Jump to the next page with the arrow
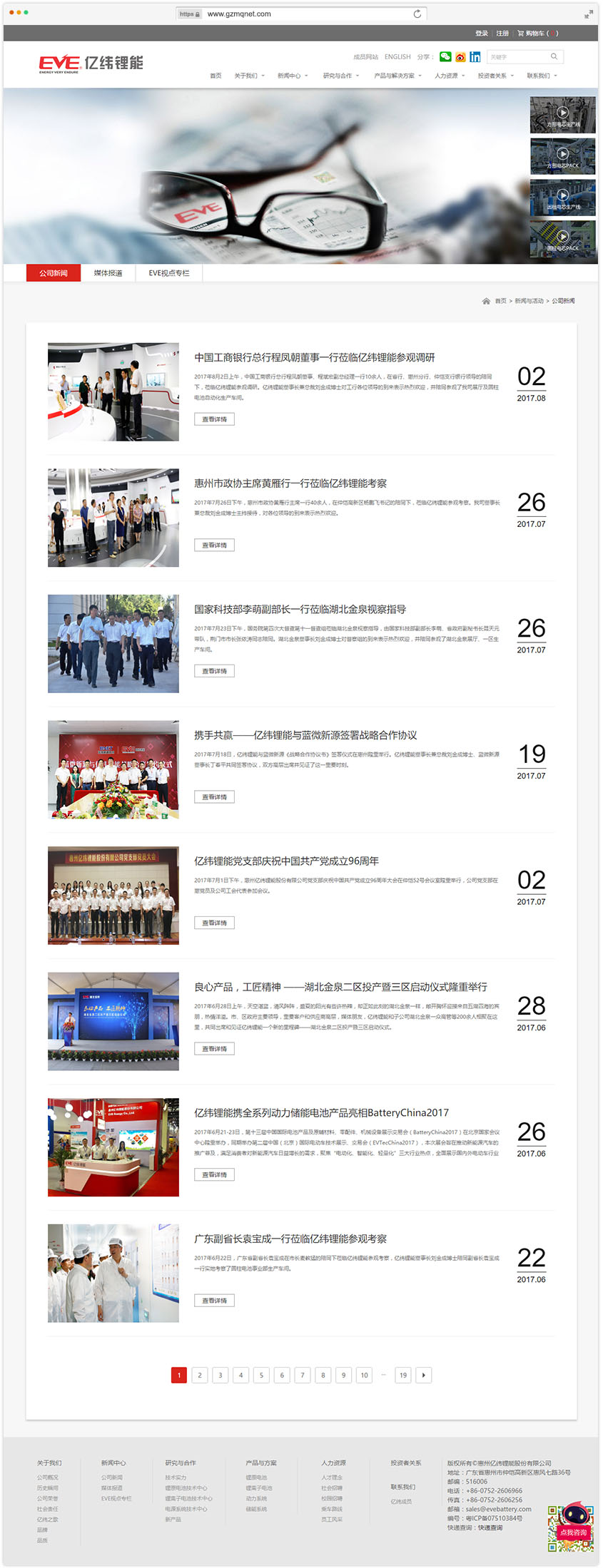 point(424,1375)
